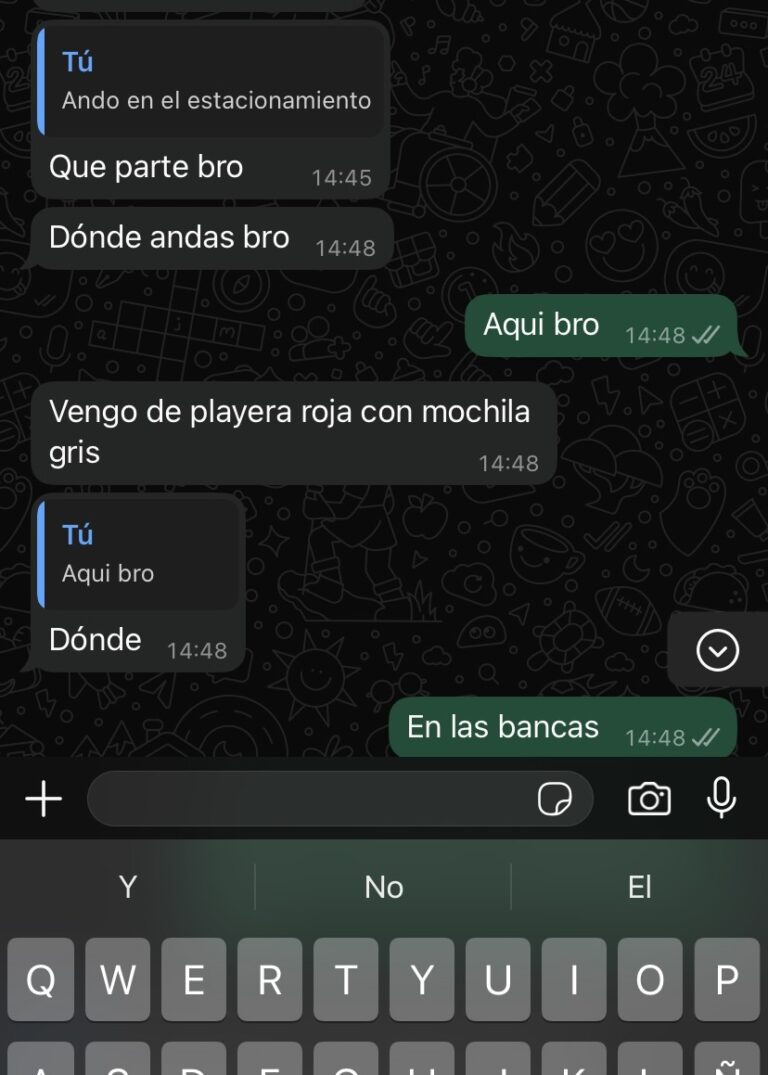Open the attachment plus menu
This screenshot has height=1075, width=768.
(42, 799)
